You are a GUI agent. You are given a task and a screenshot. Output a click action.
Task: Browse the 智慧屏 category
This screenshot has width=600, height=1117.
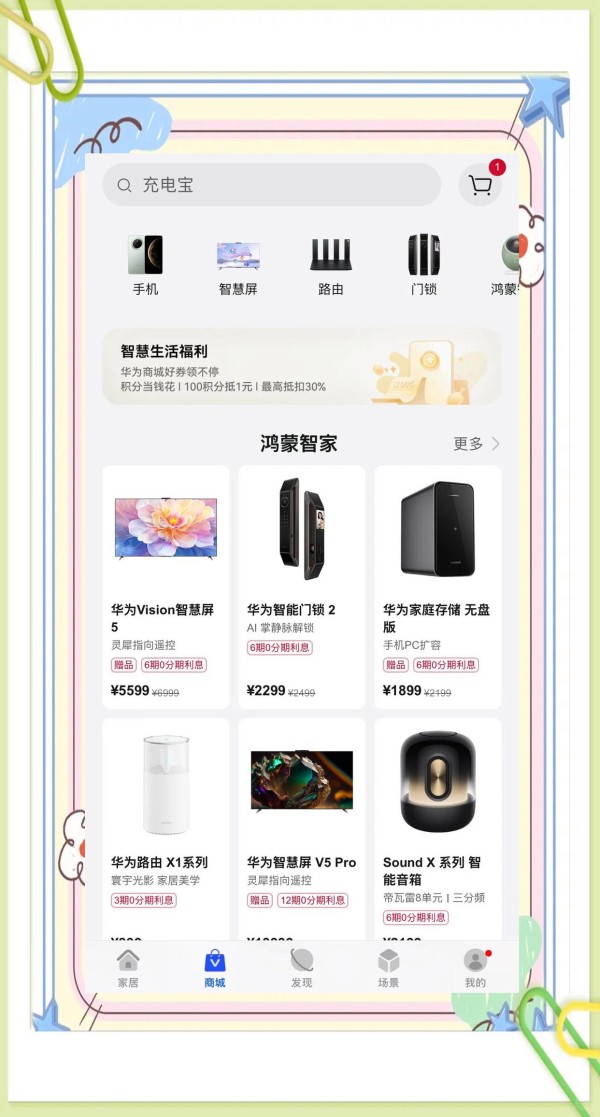pos(238,265)
